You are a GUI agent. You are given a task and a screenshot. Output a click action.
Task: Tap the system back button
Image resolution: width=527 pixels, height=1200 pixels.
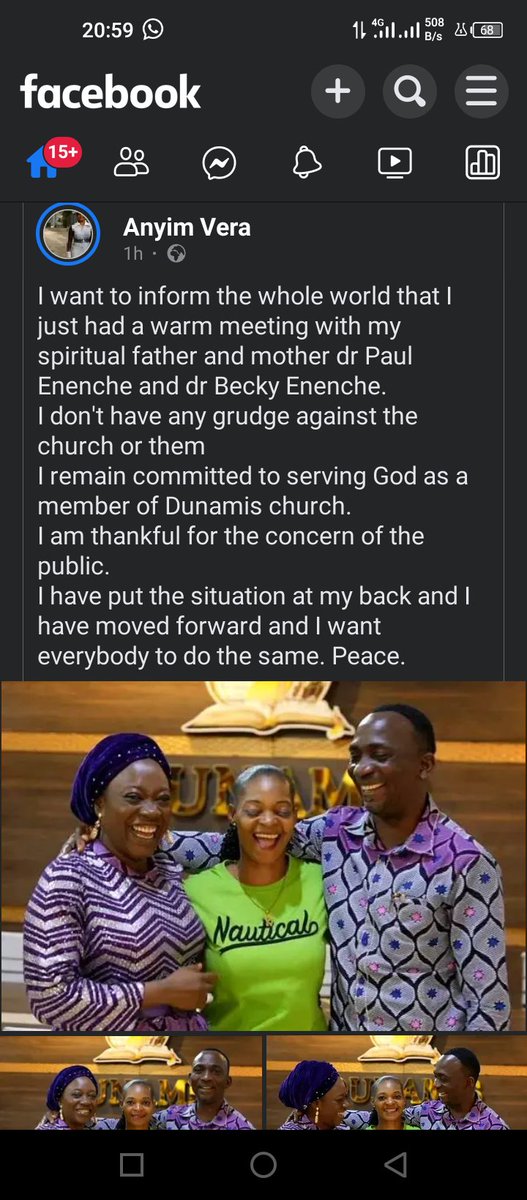(x=395, y=1165)
